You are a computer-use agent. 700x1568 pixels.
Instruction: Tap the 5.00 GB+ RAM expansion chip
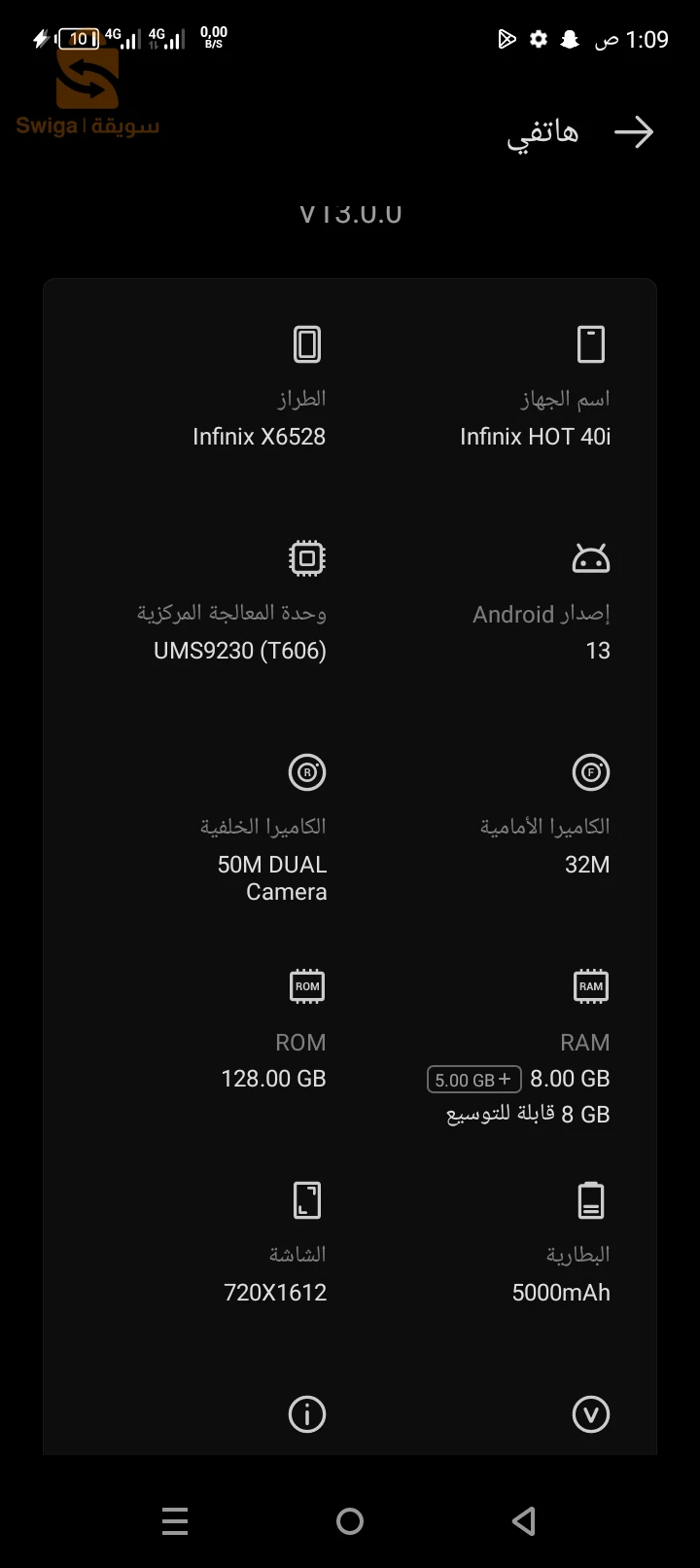click(x=473, y=1080)
